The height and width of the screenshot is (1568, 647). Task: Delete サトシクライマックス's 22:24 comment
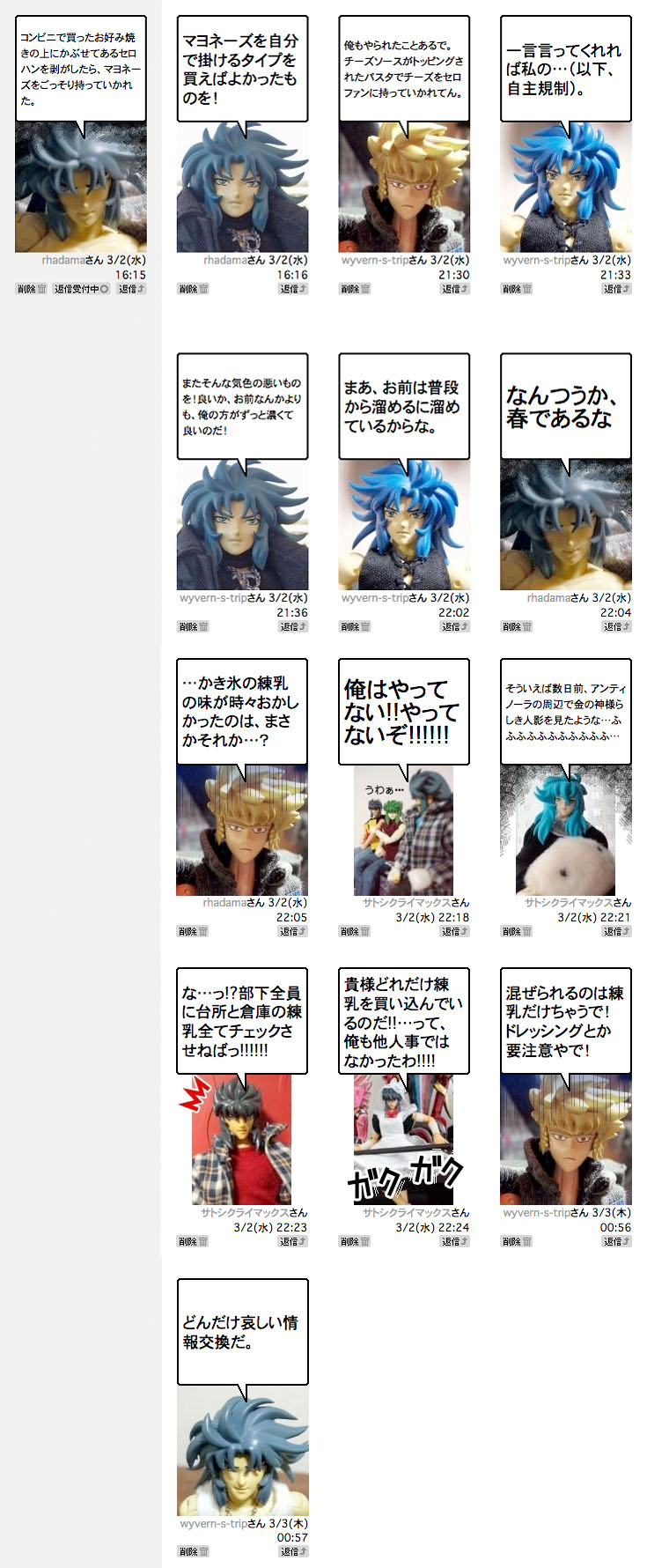(356, 1241)
